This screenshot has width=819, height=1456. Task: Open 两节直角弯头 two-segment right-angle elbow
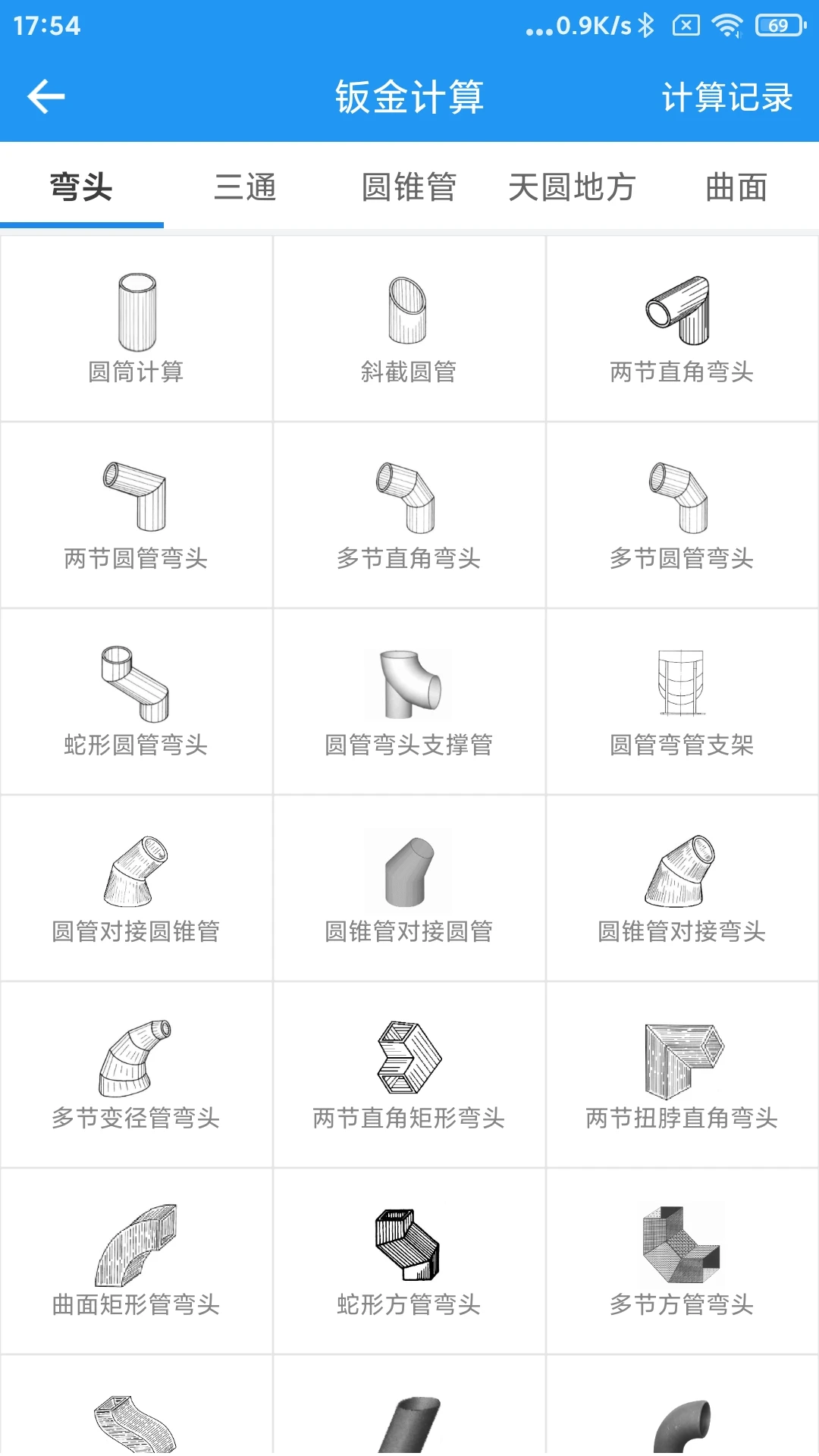[x=681, y=326]
